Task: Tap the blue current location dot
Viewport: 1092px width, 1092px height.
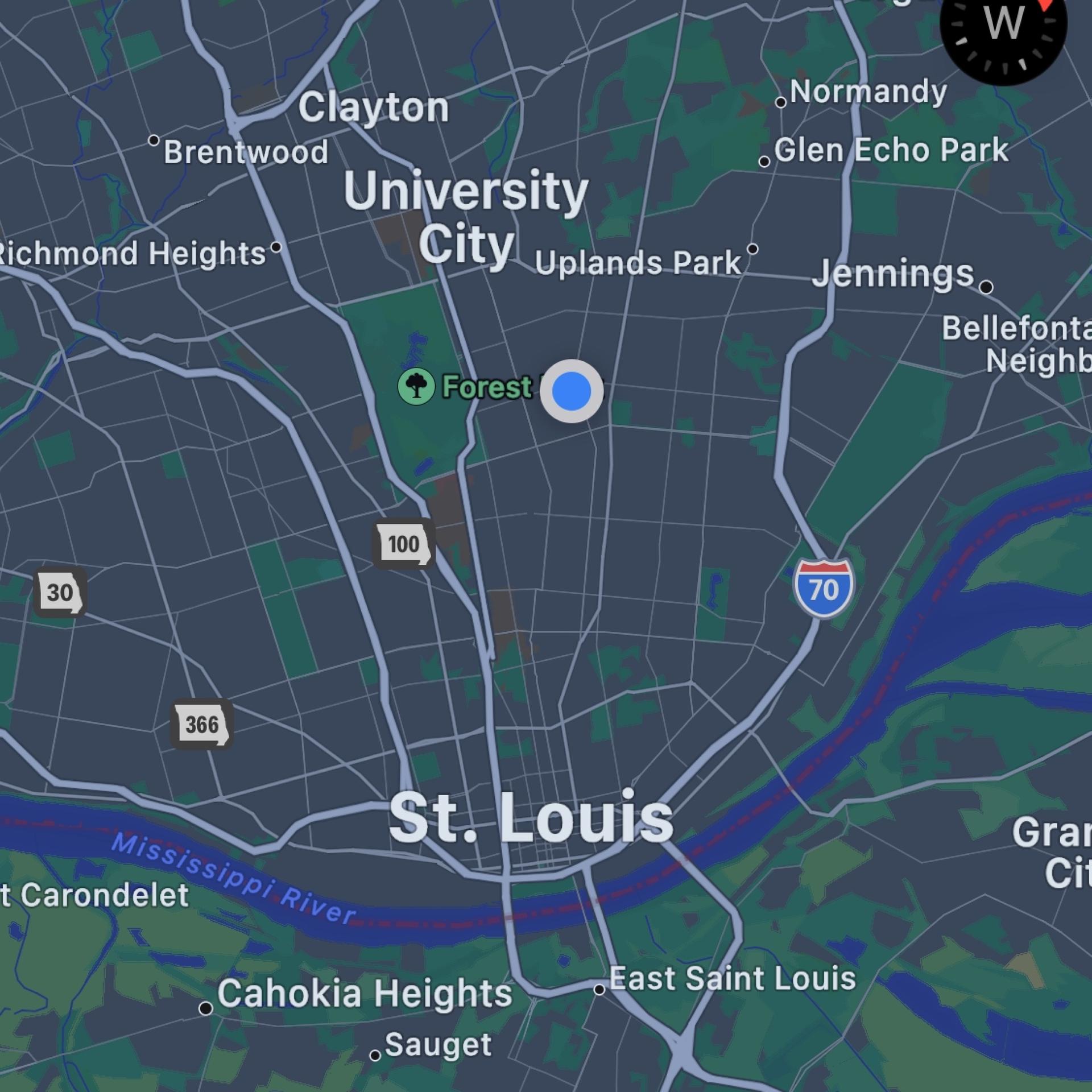Action: [x=571, y=391]
